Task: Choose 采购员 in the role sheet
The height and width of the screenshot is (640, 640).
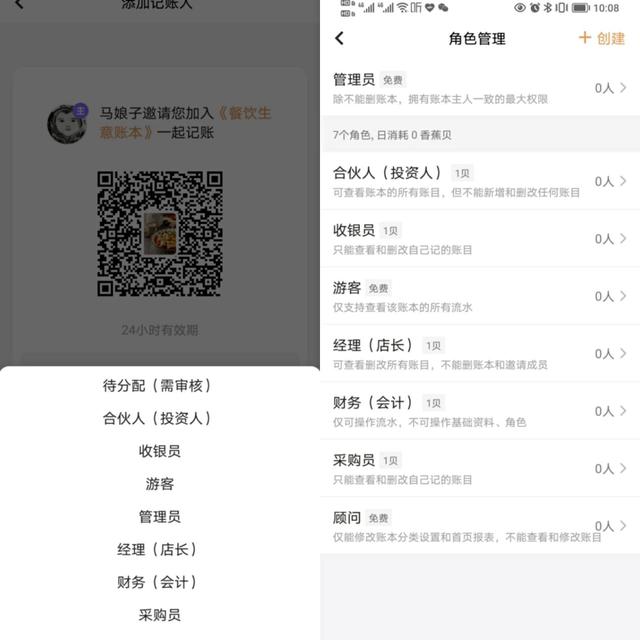Action: (x=159, y=614)
